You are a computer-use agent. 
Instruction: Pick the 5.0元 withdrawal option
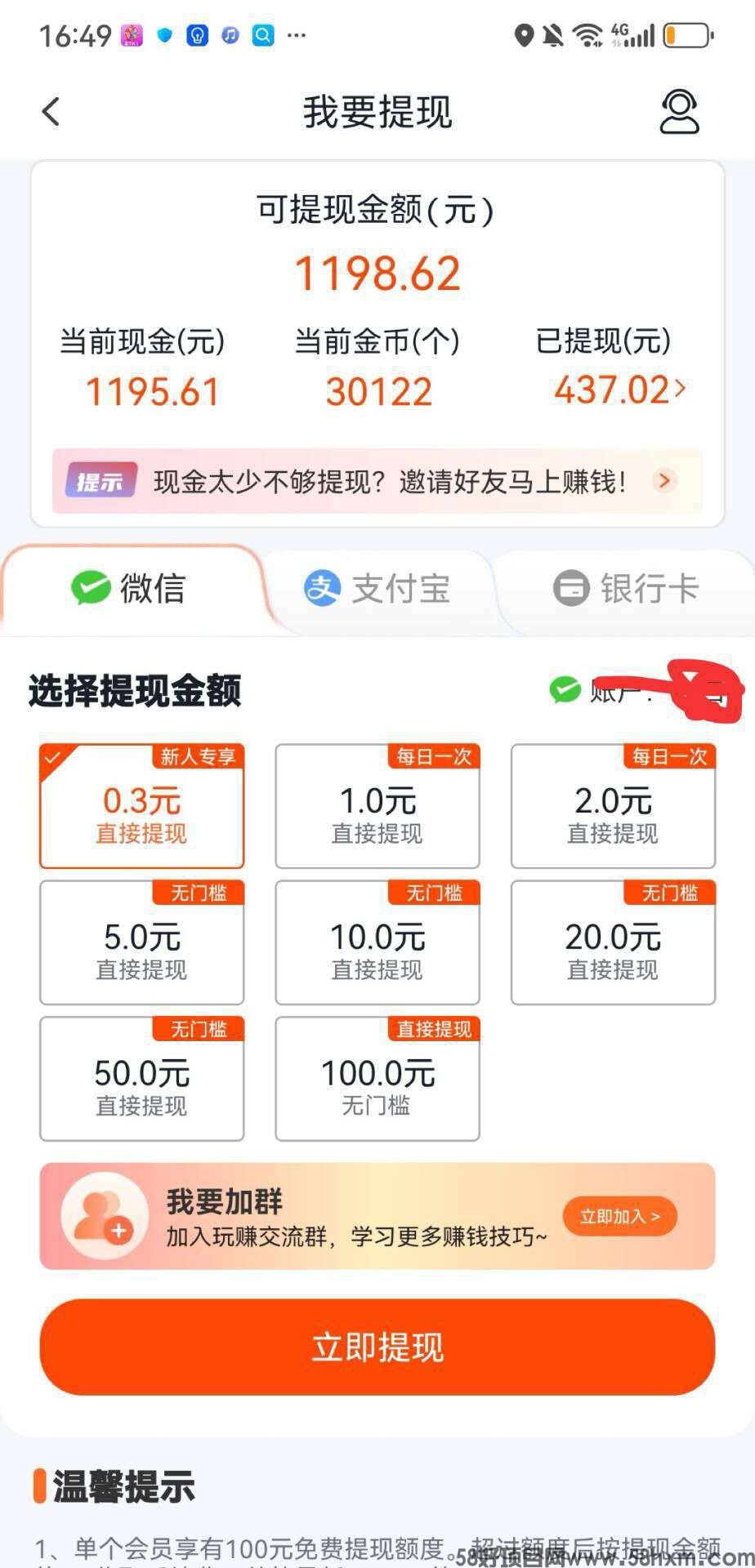click(x=141, y=944)
